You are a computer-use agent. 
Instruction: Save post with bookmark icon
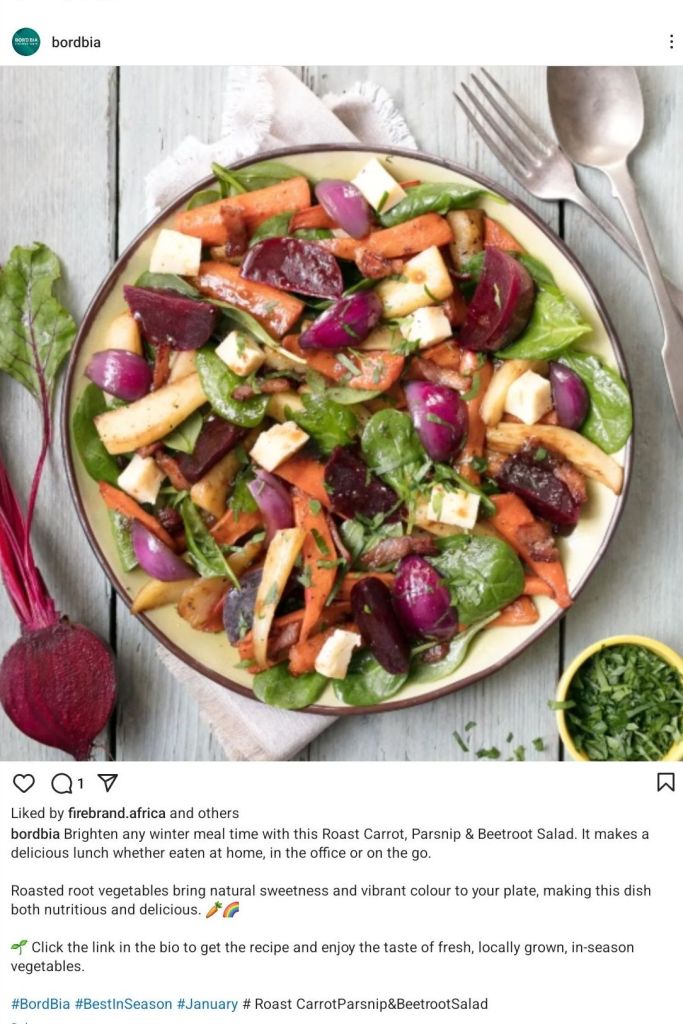point(665,782)
